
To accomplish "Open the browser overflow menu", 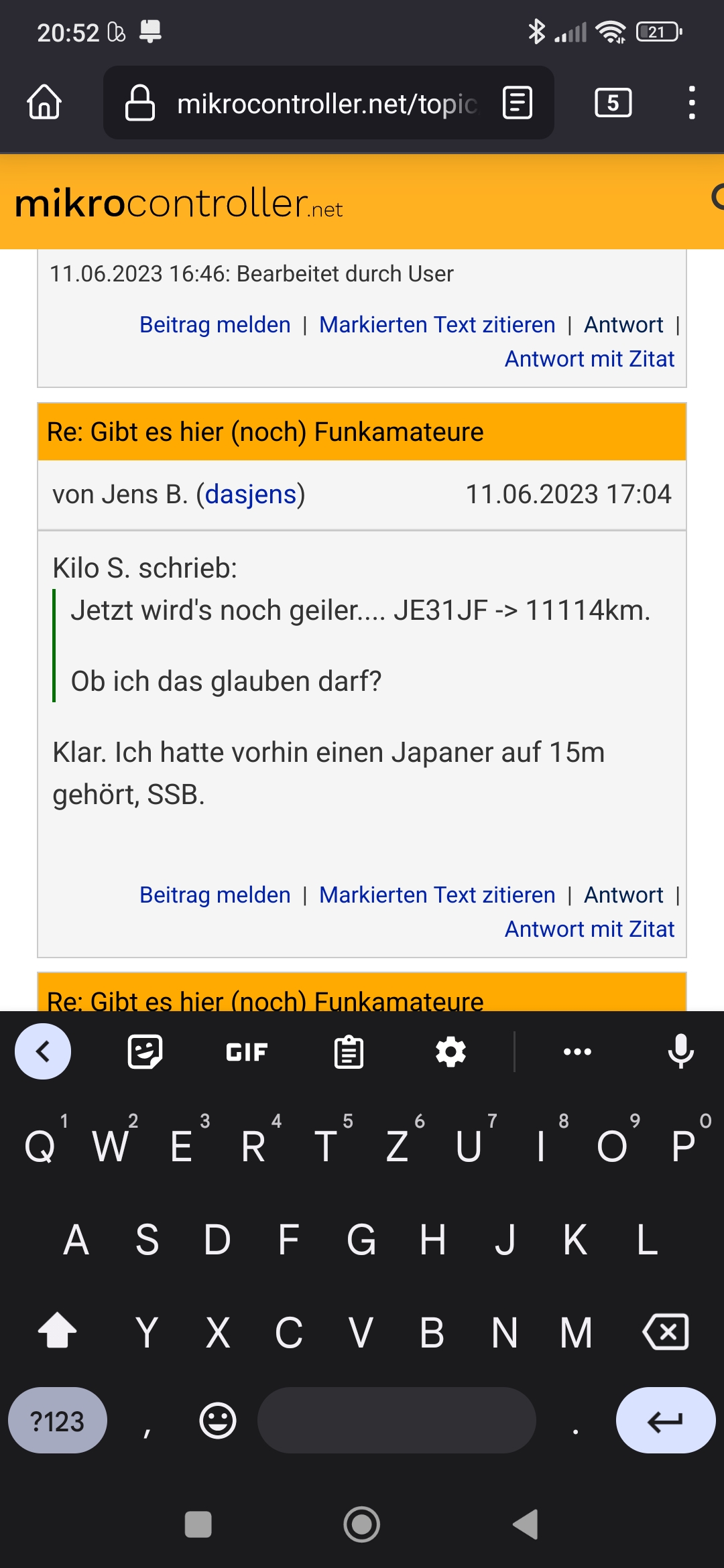I will click(x=692, y=103).
